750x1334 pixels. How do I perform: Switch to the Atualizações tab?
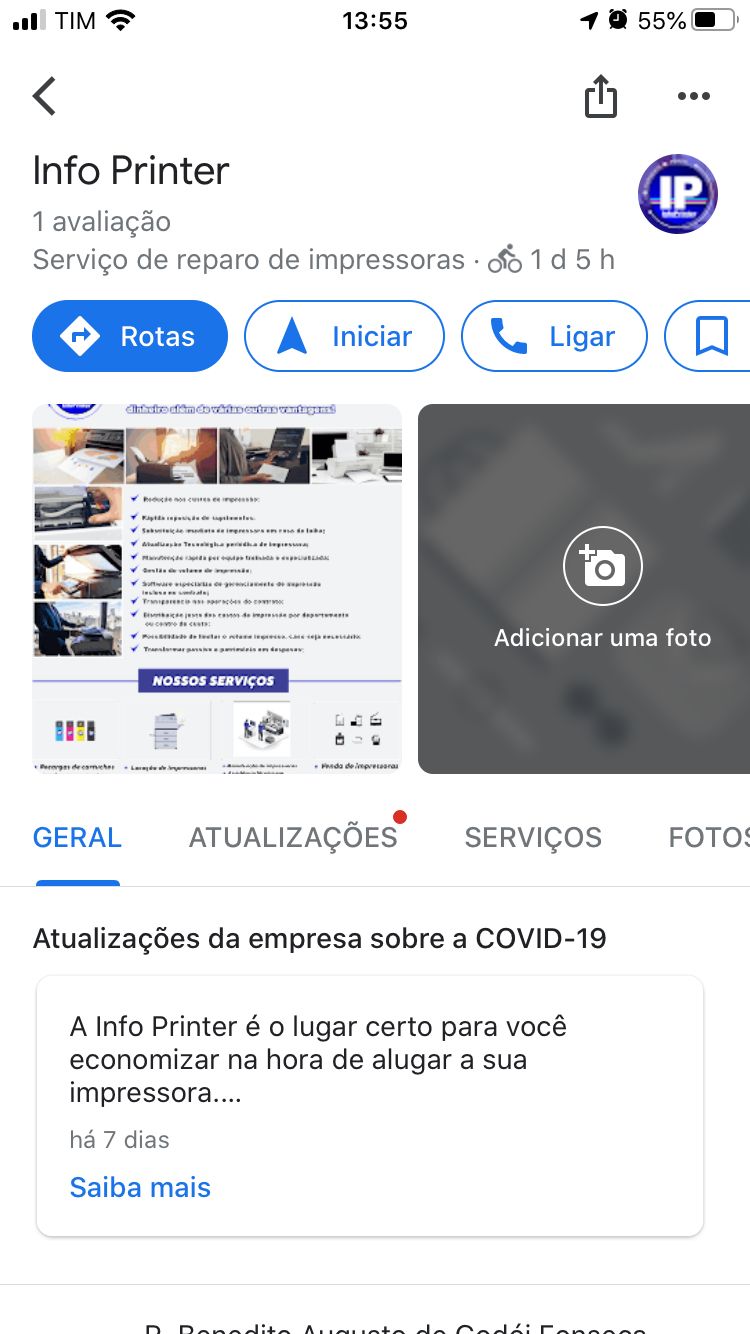[x=293, y=838]
